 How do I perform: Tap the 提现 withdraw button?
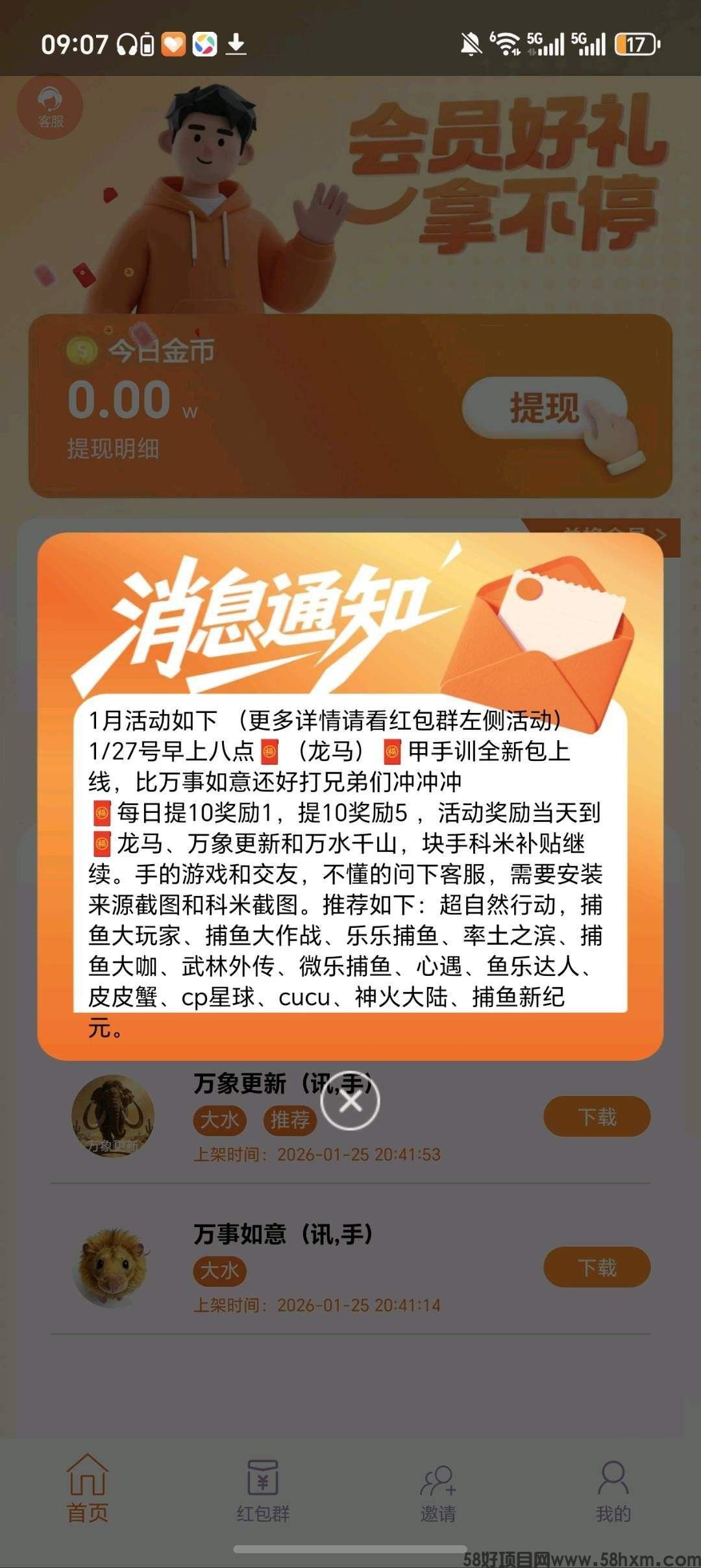point(544,408)
